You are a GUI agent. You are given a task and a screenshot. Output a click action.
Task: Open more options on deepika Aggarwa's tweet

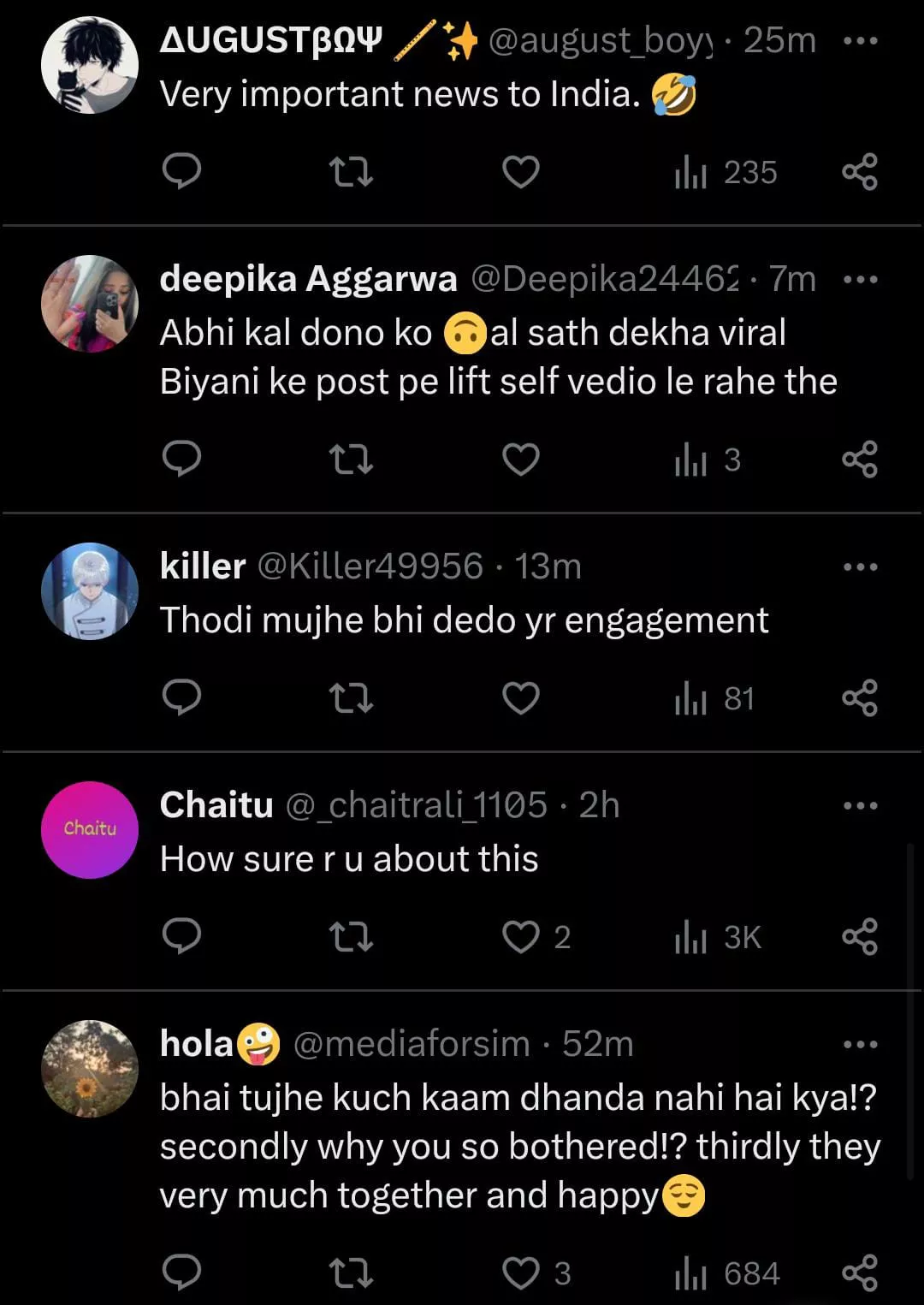click(860, 279)
